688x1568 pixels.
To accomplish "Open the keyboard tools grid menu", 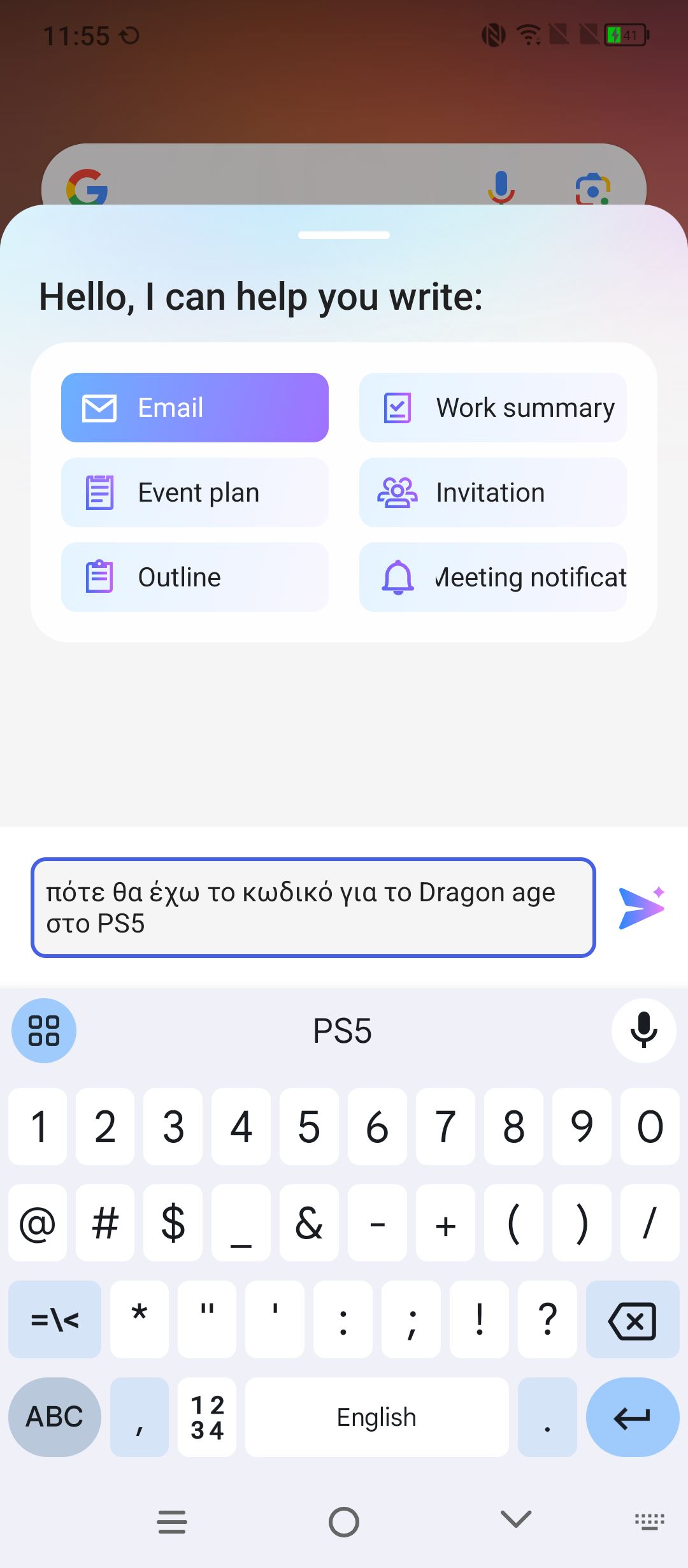I will [44, 1031].
